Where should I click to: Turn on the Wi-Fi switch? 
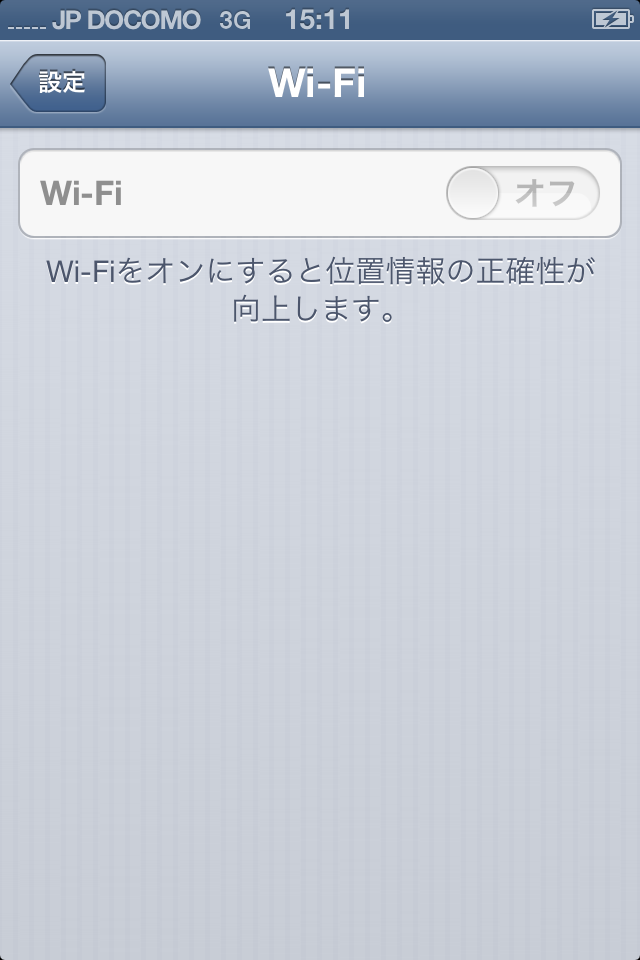522,193
